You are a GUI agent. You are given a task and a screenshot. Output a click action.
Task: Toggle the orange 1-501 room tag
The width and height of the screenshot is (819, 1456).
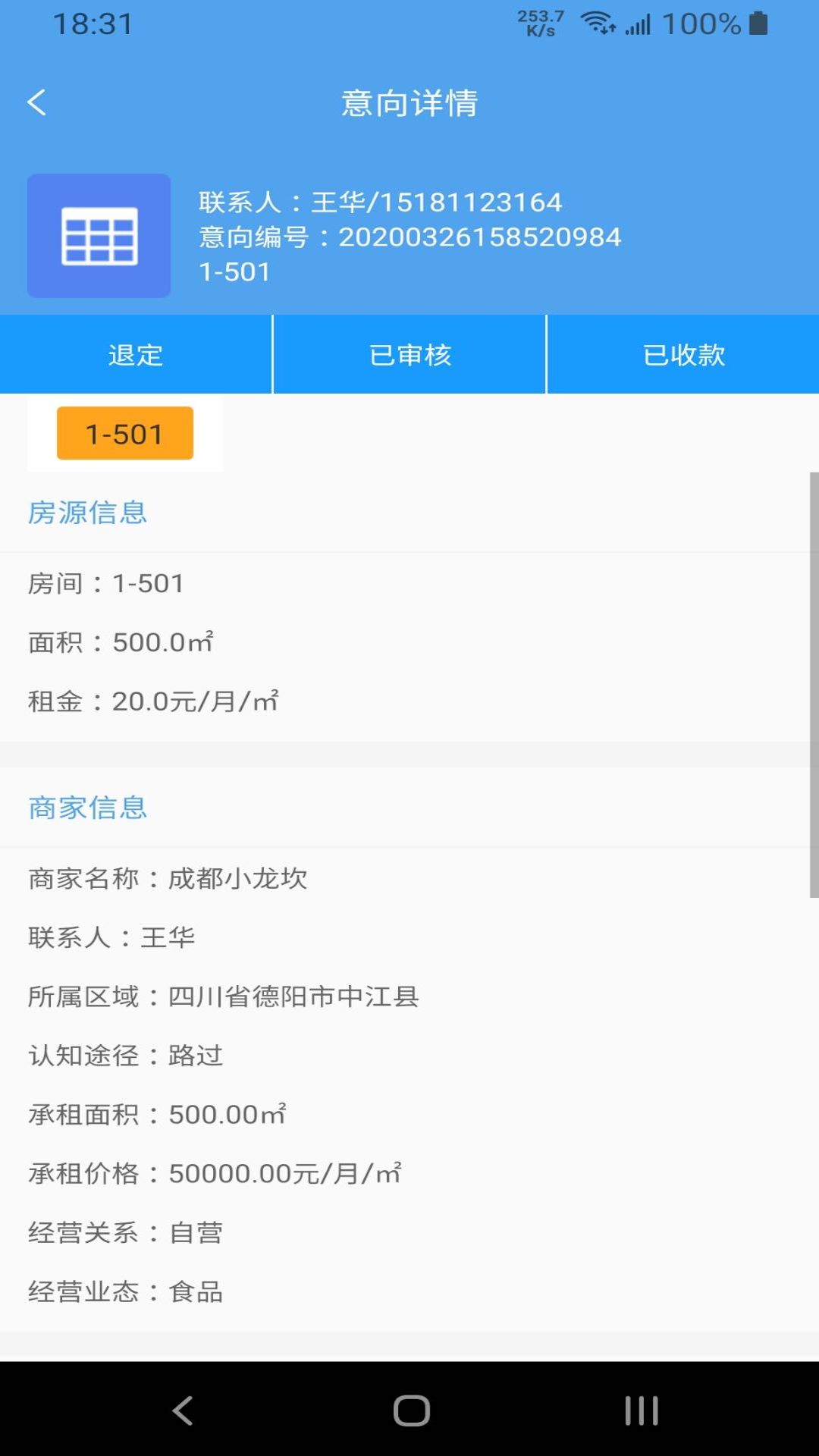125,432
